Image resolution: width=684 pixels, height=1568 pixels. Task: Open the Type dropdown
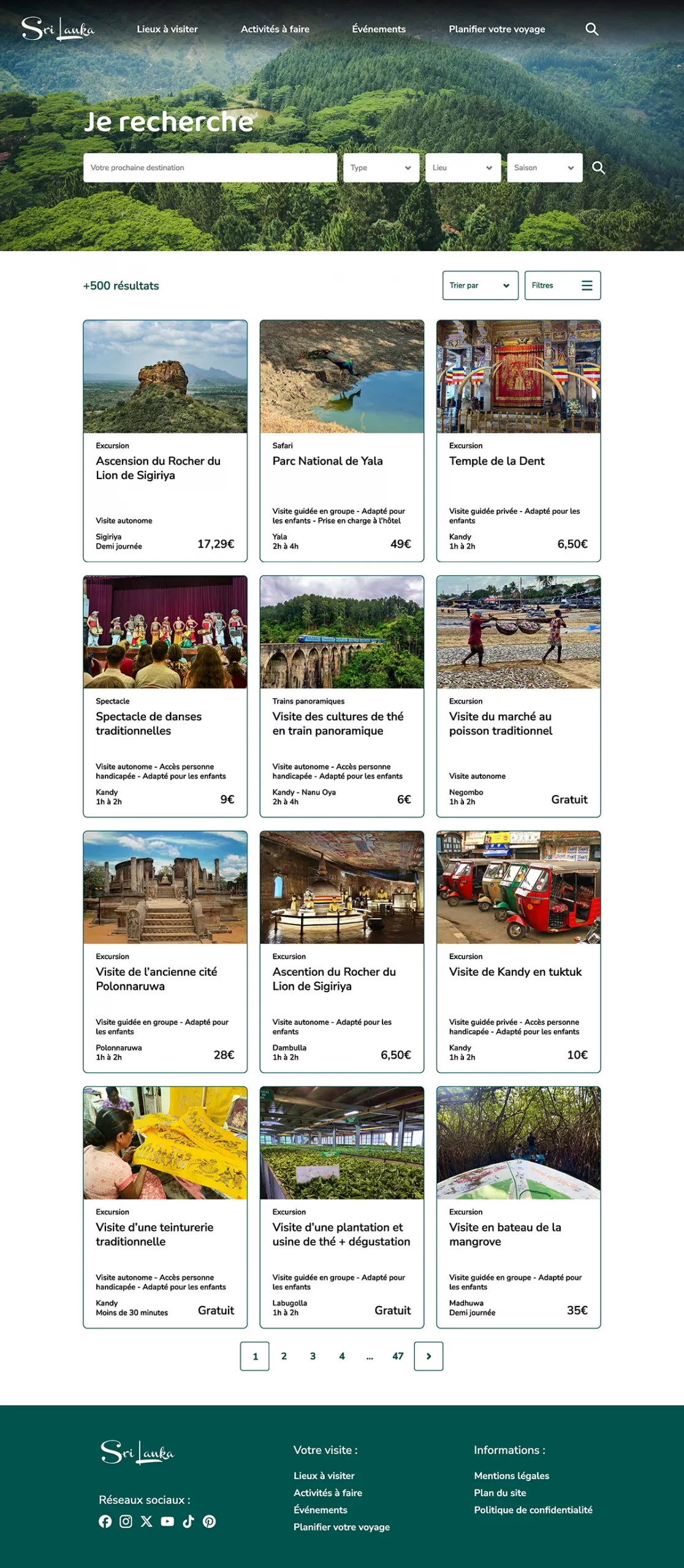tap(380, 167)
